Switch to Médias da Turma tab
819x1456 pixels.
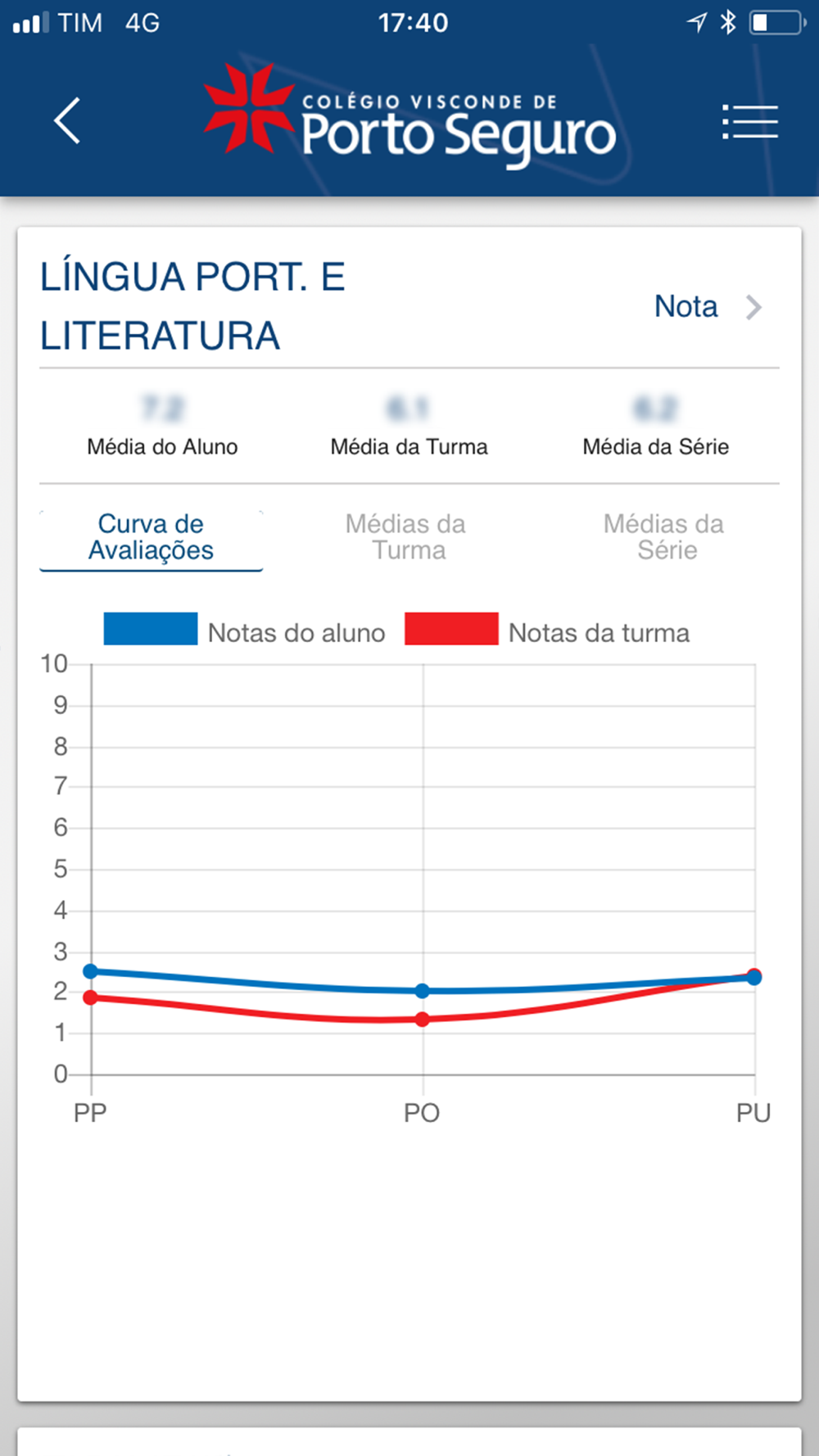coord(407,536)
